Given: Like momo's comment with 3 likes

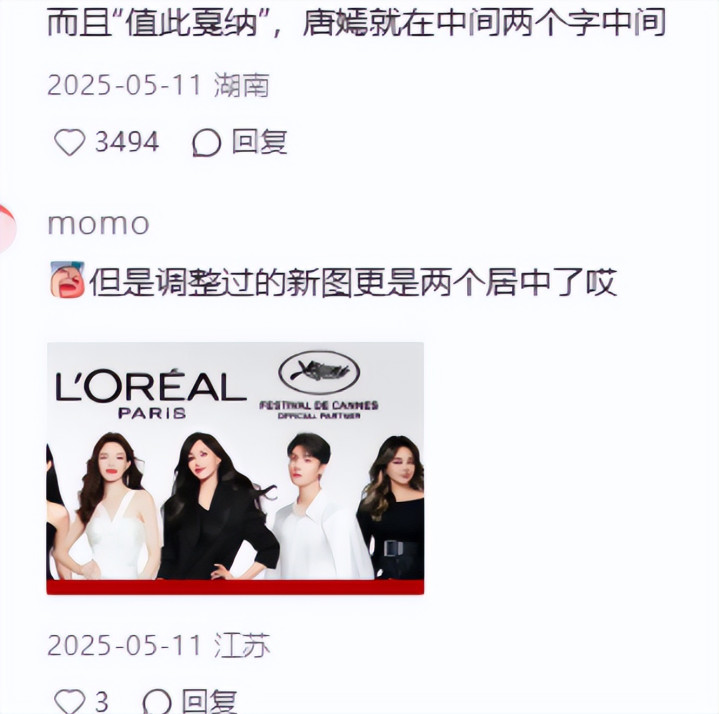Looking at the screenshot, I should [70, 701].
